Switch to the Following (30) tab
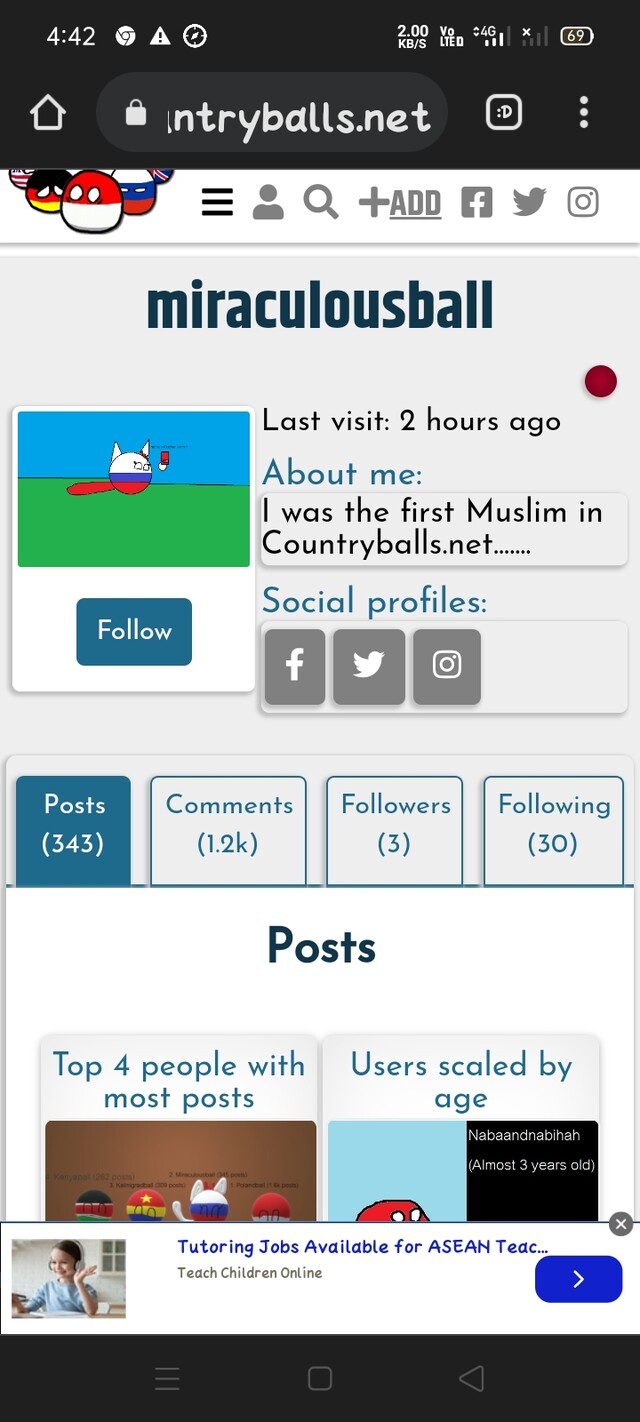The width and height of the screenshot is (640, 1422). click(x=554, y=830)
